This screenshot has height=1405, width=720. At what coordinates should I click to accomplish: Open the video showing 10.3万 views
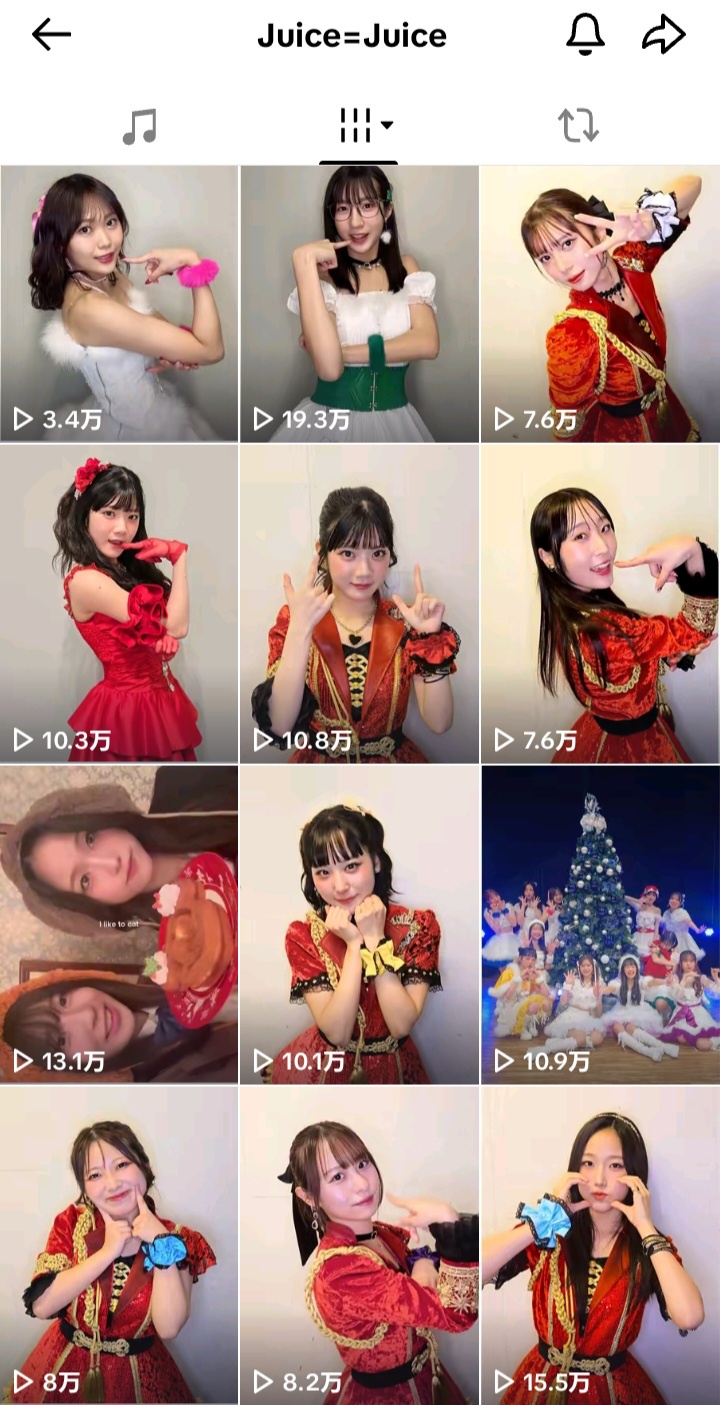(x=119, y=603)
